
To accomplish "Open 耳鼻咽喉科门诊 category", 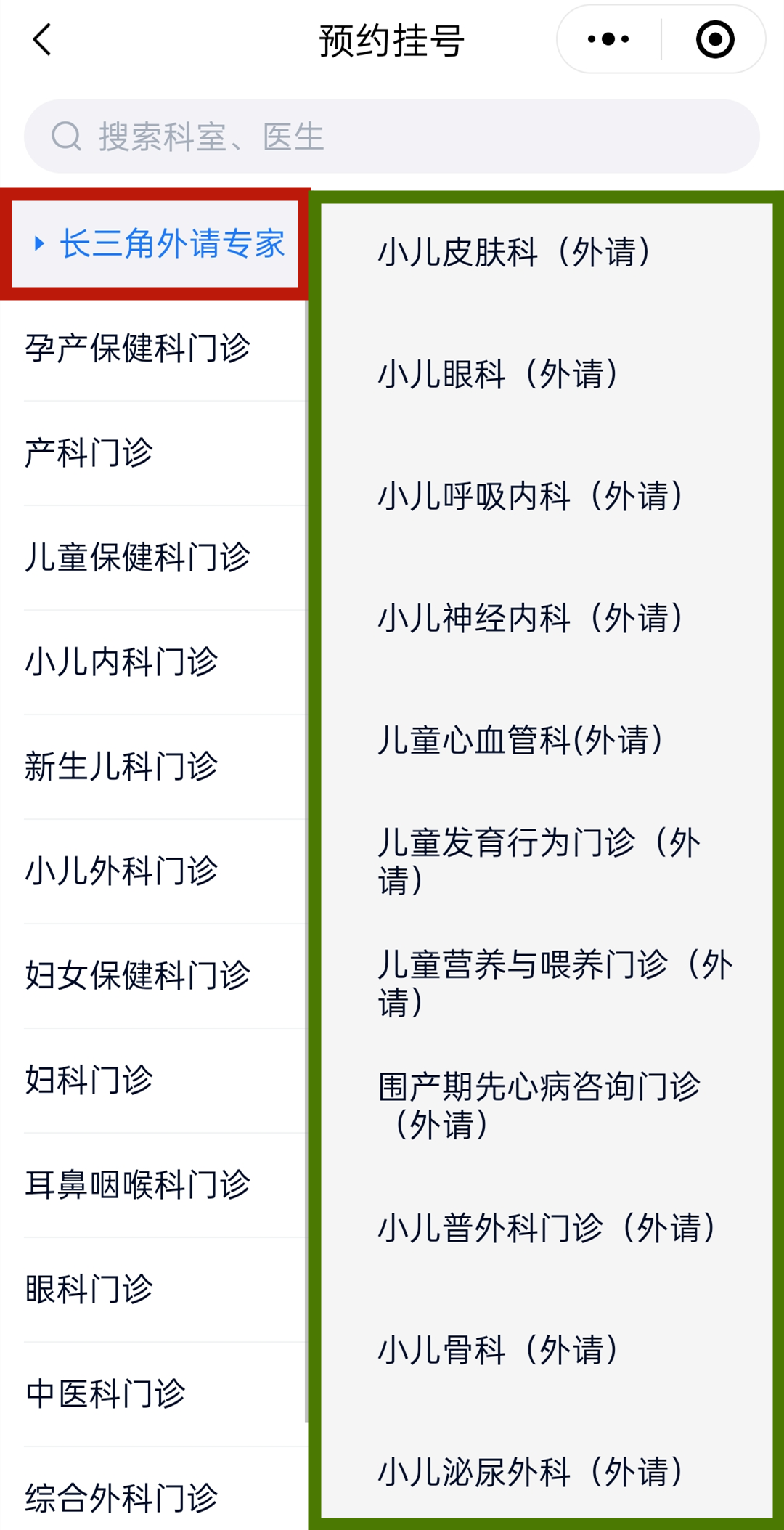I will click(138, 1184).
